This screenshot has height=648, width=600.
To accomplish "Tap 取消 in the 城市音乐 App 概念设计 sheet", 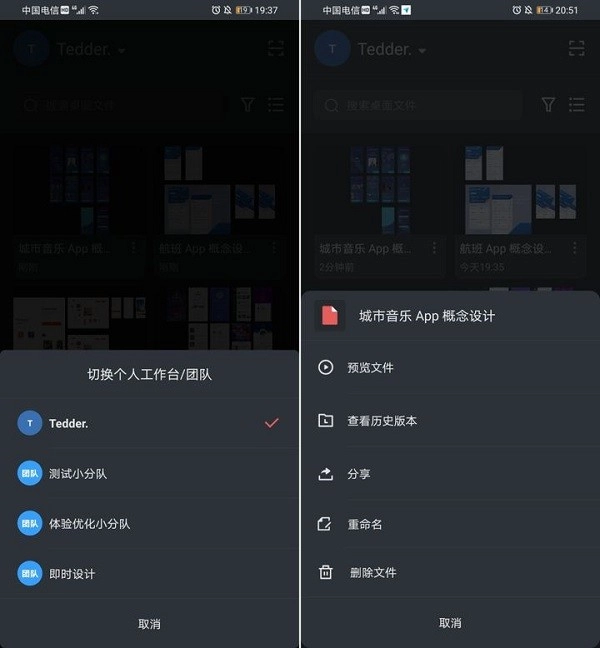I will (450, 623).
